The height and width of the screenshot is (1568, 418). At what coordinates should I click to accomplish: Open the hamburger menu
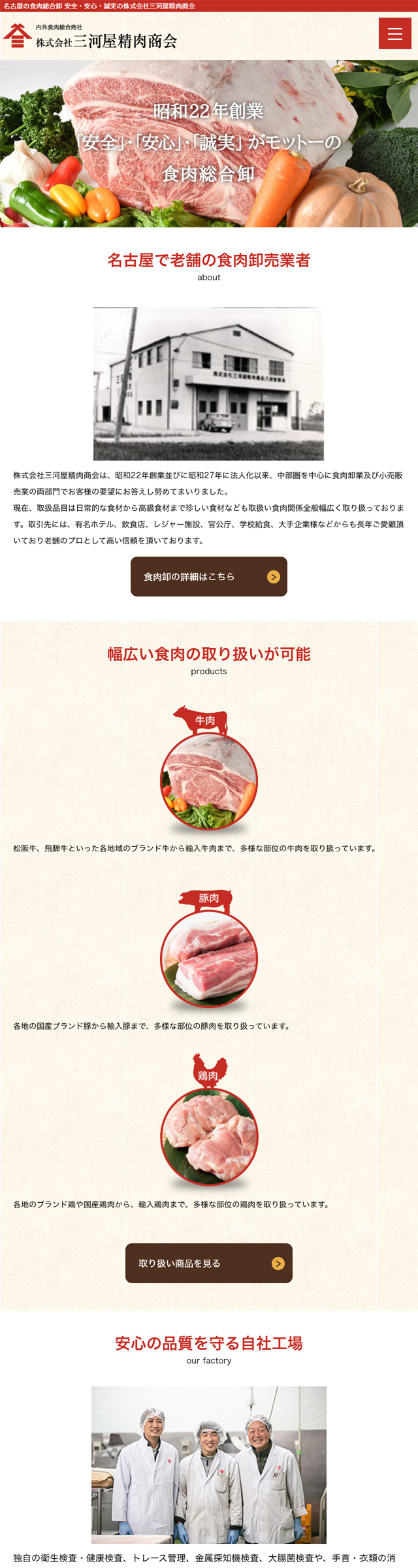pyautogui.click(x=394, y=33)
